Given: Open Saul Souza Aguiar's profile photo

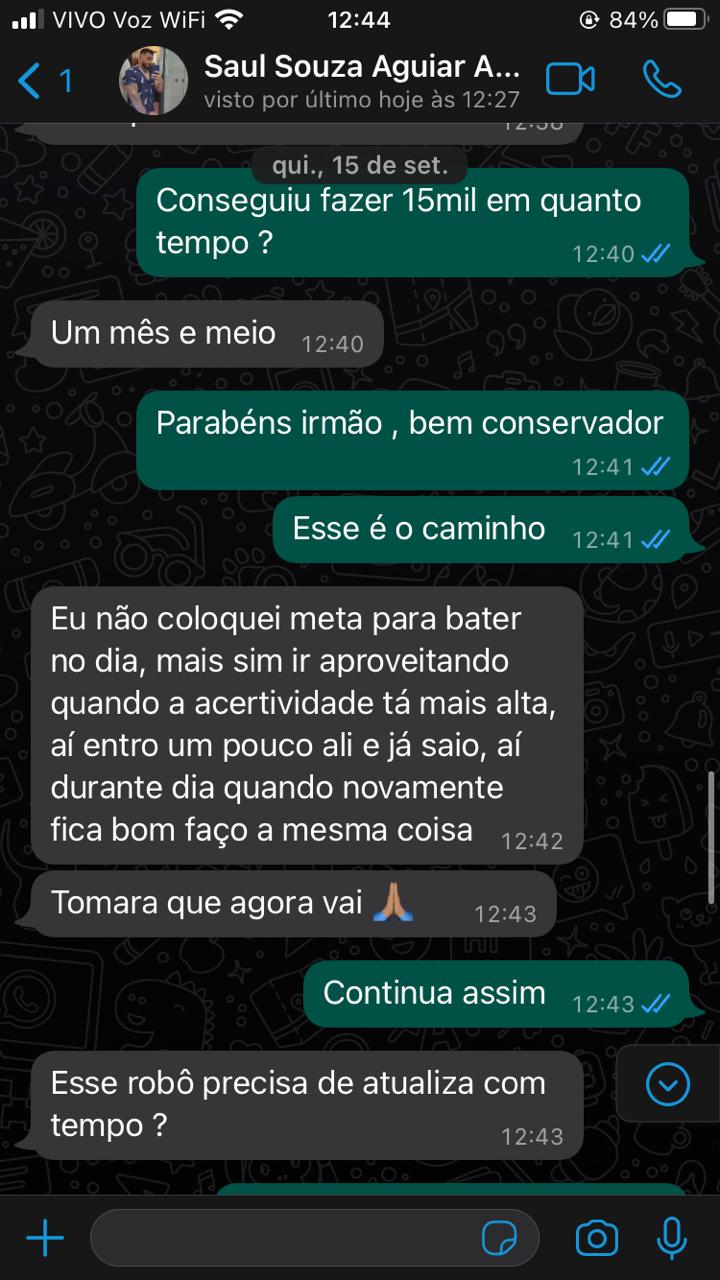Looking at the screenshot, I should (x=153, y=80).
